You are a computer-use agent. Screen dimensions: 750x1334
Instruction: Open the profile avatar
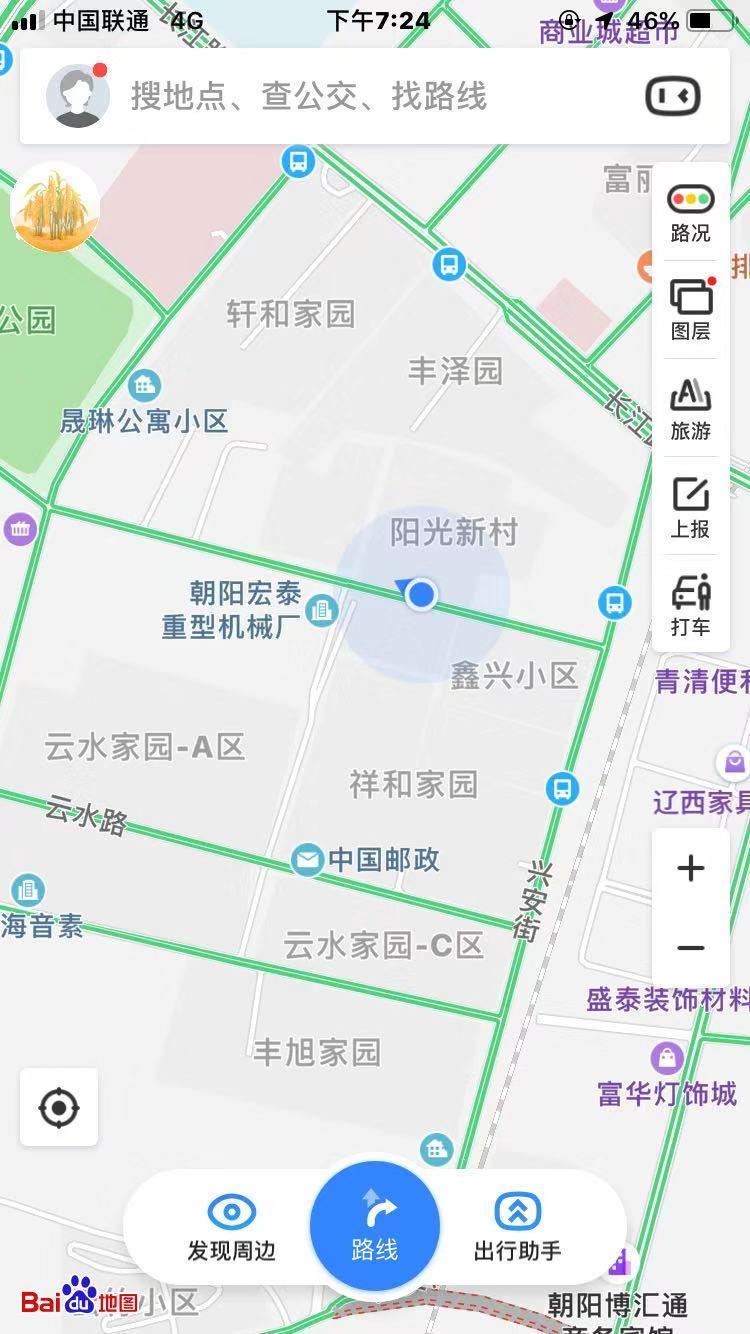(77, 96)
